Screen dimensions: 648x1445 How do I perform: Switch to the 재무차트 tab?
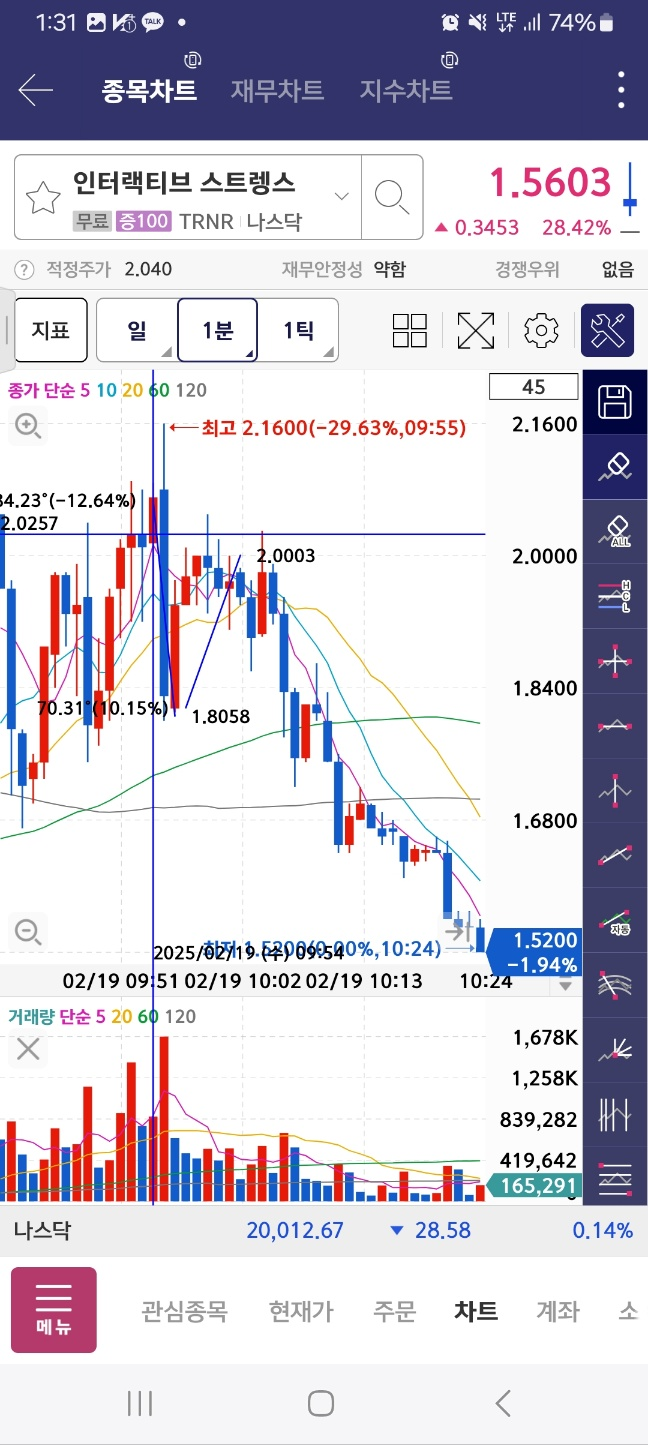pyautogui.click(x=277, y=90)
